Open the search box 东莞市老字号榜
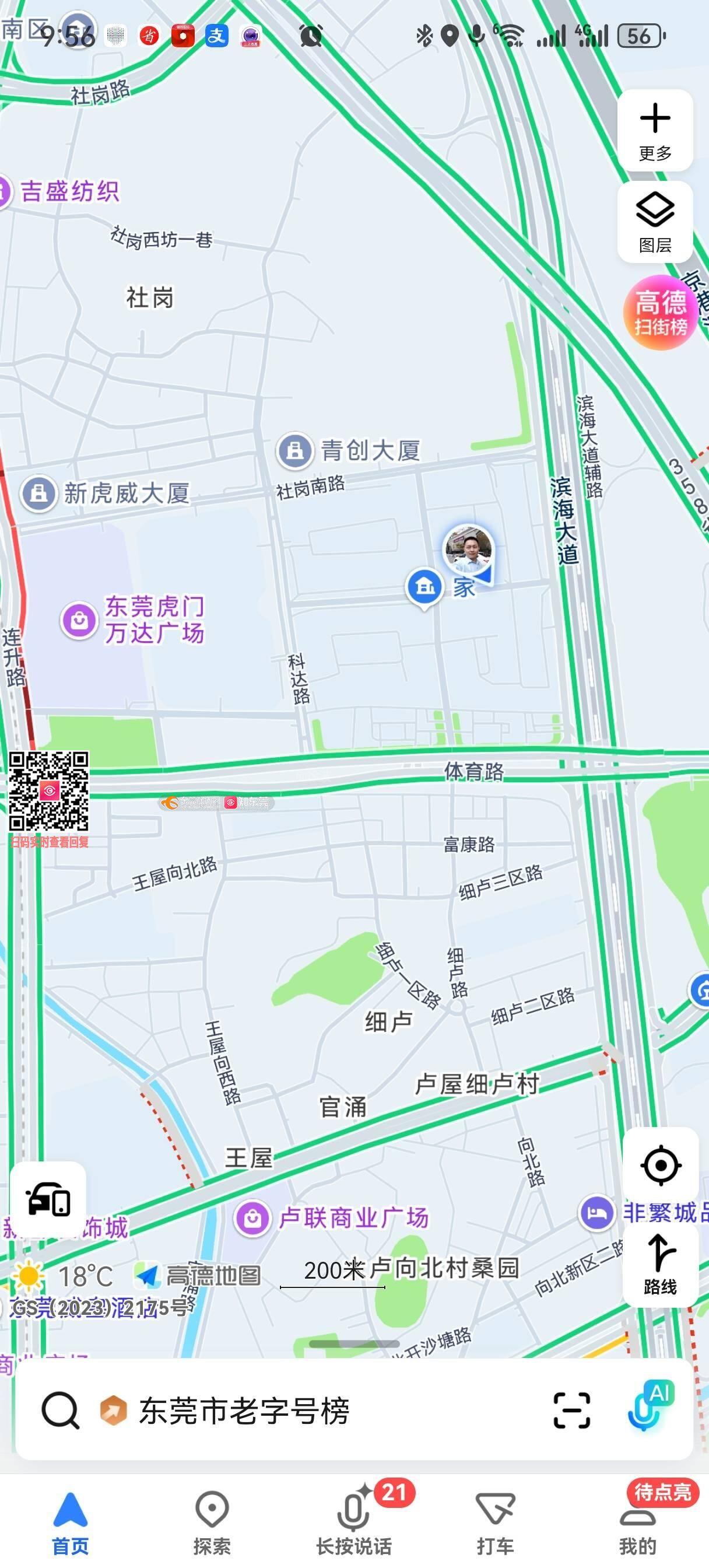709x1568 pixels. 244,1410
